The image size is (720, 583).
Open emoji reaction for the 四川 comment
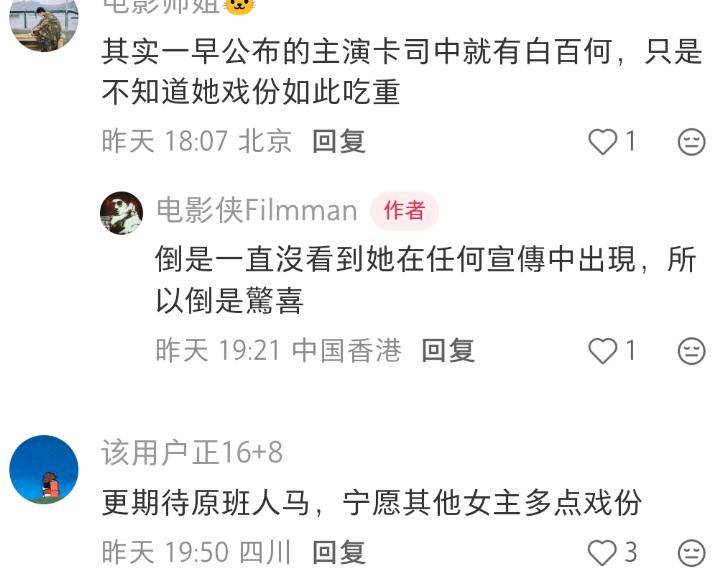tap(691, 552)
